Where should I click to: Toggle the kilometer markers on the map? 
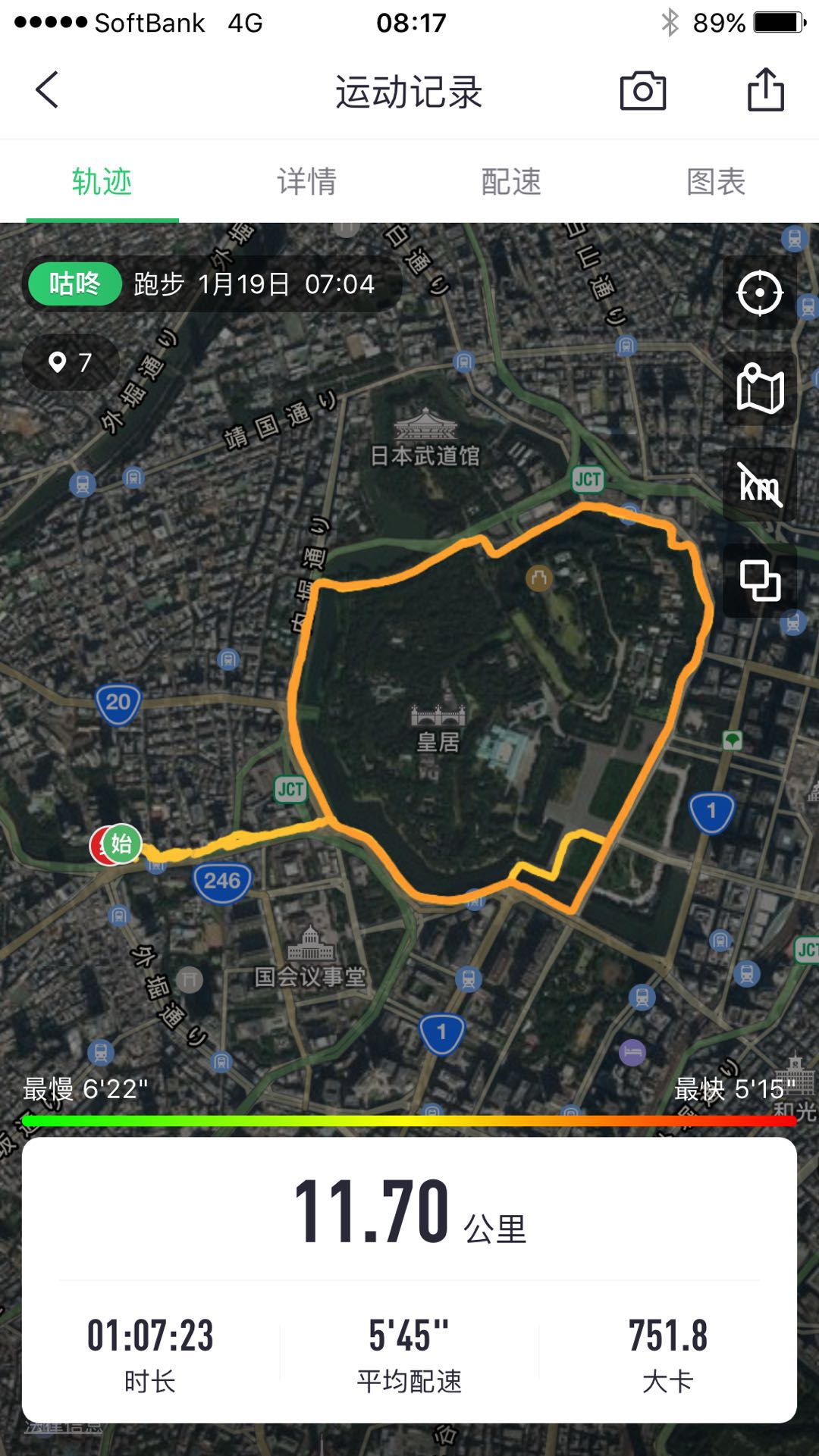point(759,484)
